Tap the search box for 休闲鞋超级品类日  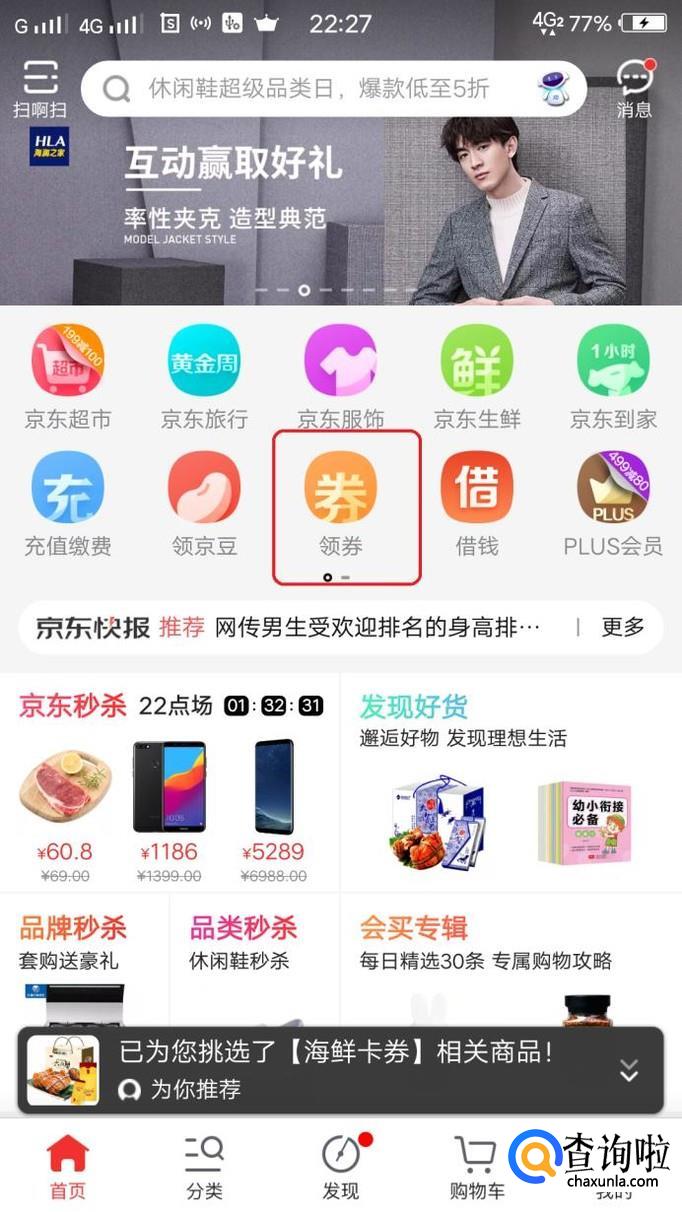click(x=318, y=89)
